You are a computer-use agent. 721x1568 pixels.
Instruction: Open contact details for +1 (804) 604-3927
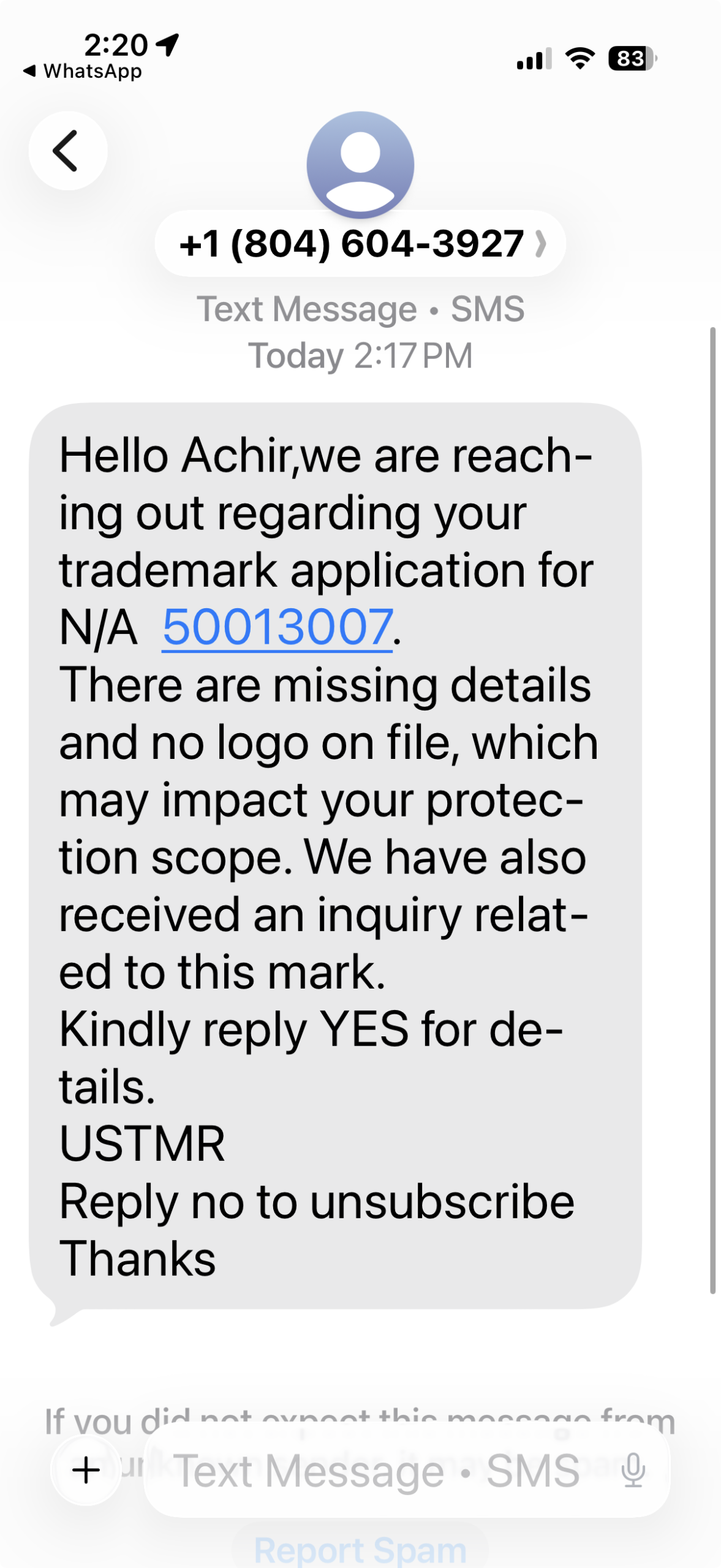point(360,244)
